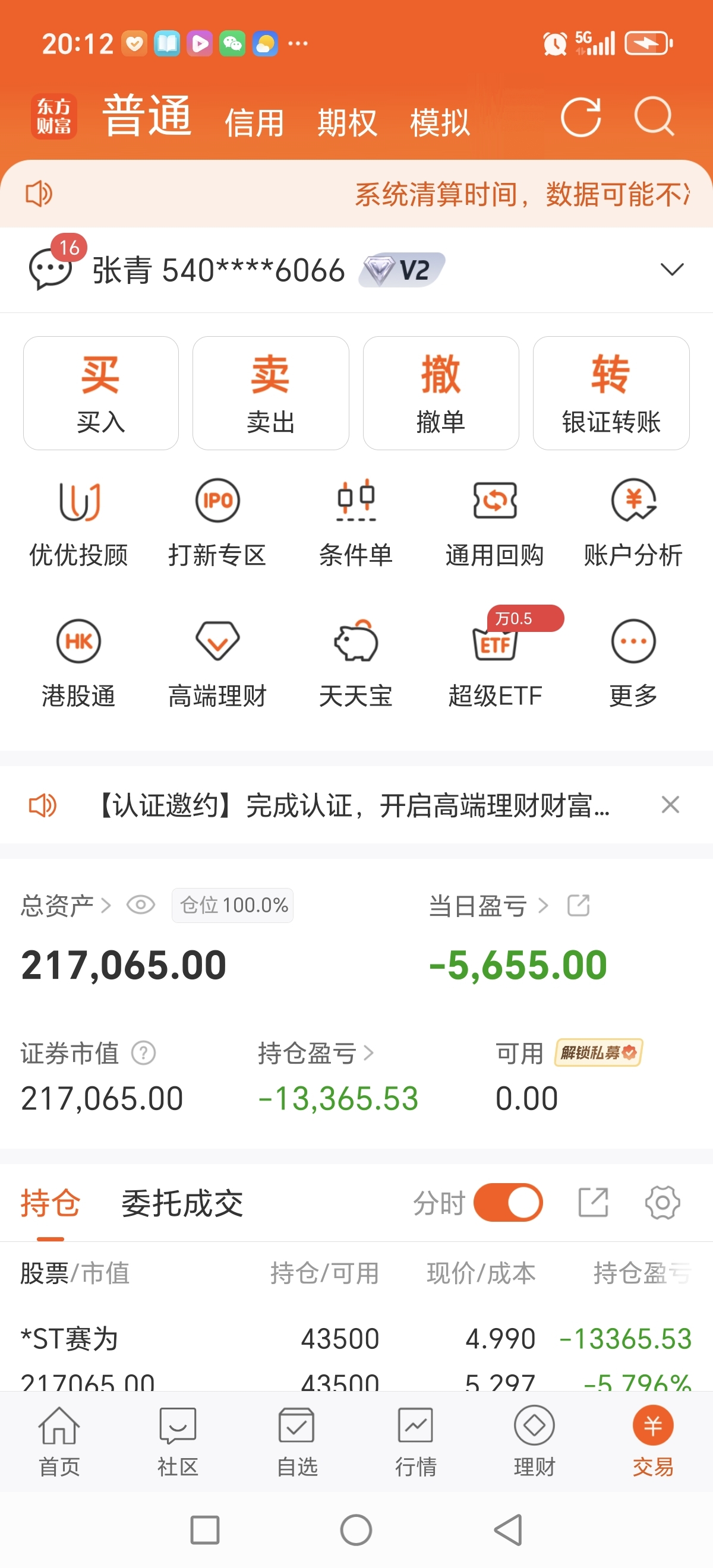
Task: Hide total assets with the eye icon
Action: pos(141,905)
